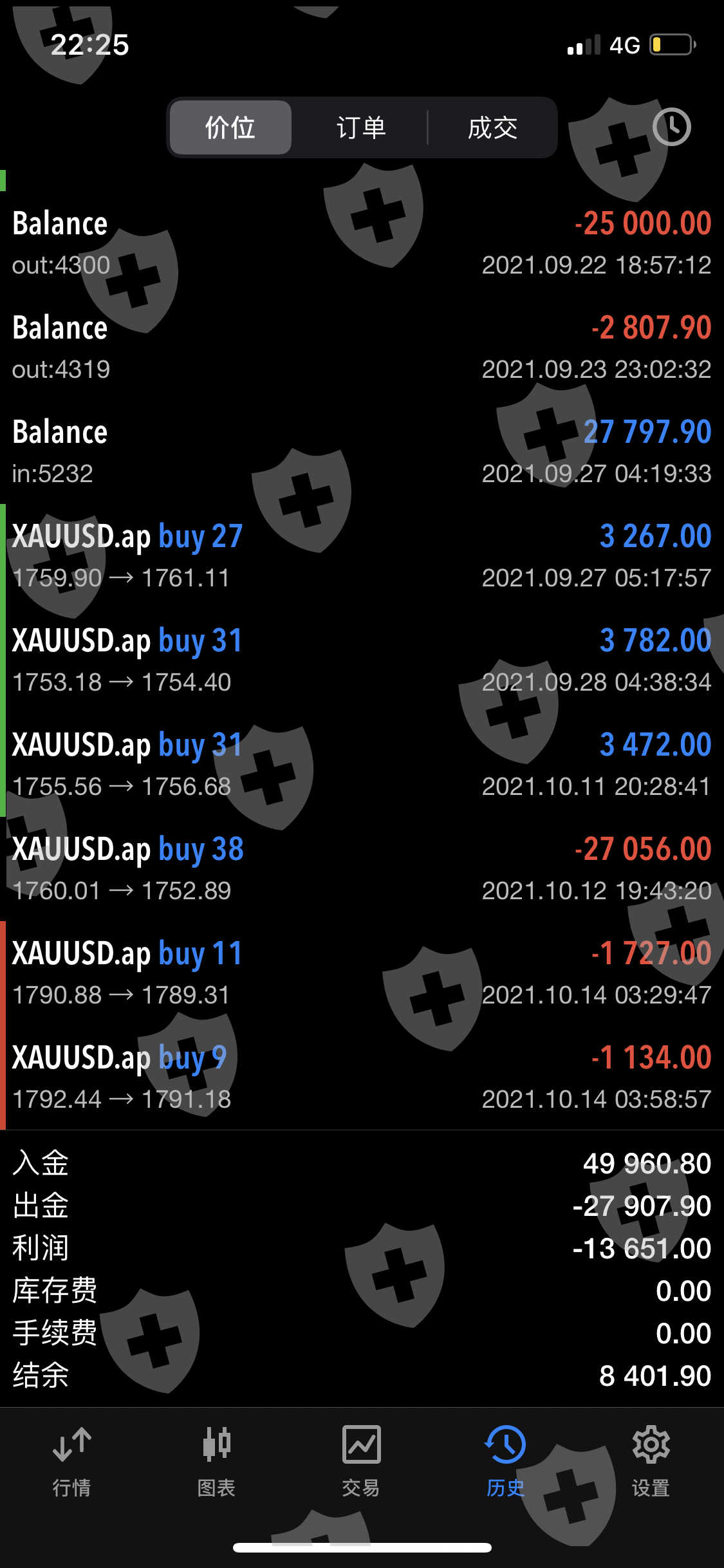This screenshot has height=1568, width=724.
Task: Switch to the 价位 segment
Action: pos(230,127)
